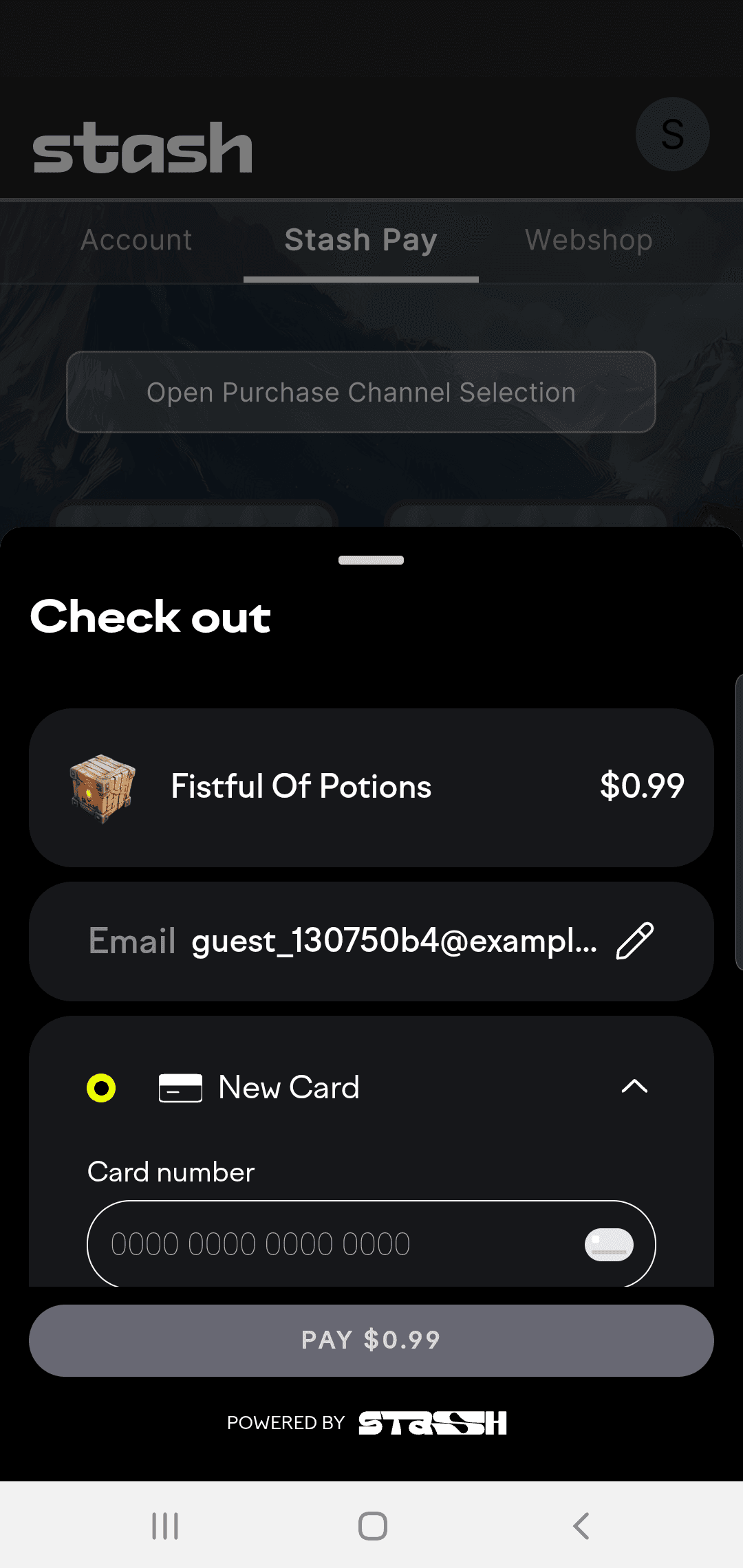Open the S profile avatar
This screenshot has height=1568, width=743.
(672, 134)
